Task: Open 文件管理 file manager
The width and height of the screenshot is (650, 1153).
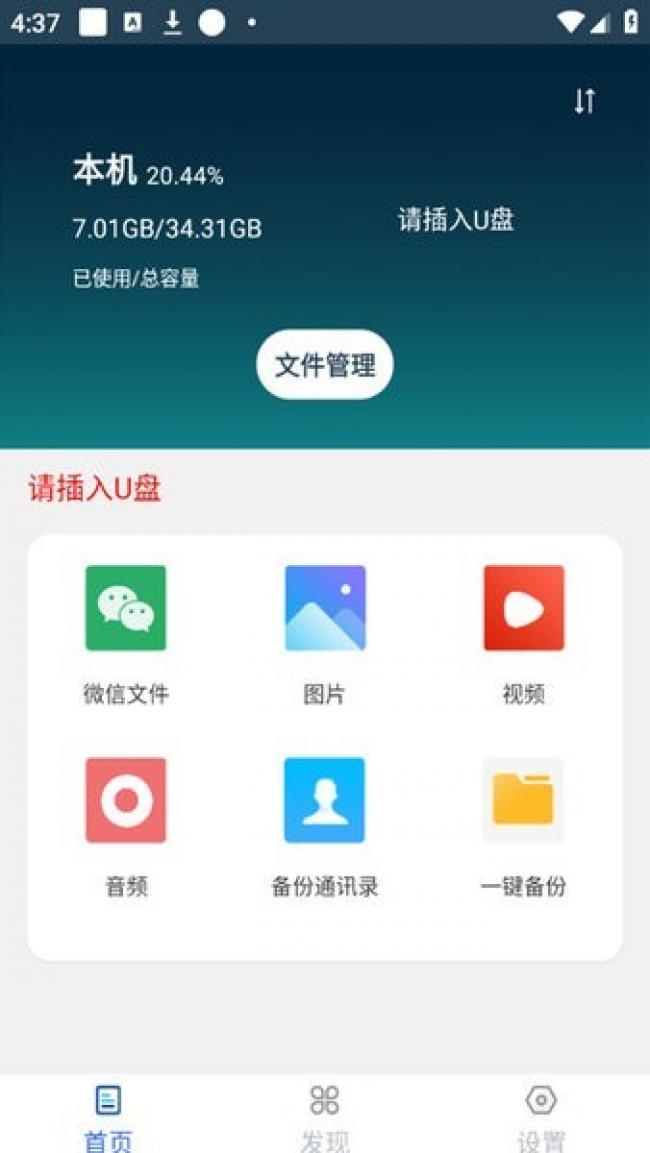Action: [x=325, y=365]
